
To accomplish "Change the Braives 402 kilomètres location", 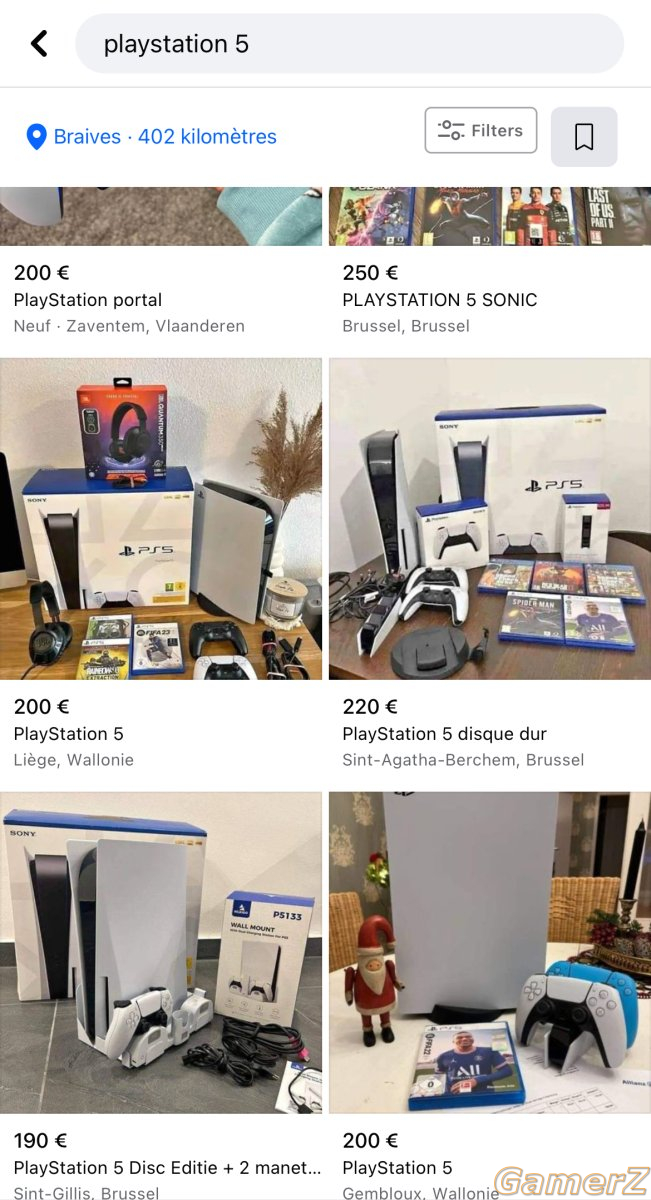I will click(x=151, y=137).
